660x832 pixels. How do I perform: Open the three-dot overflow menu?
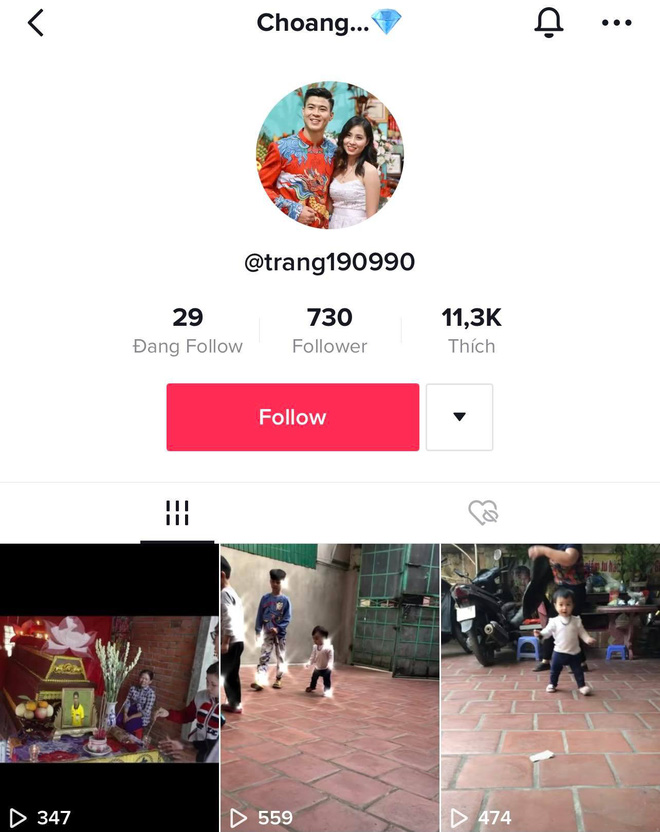(616, 23)
